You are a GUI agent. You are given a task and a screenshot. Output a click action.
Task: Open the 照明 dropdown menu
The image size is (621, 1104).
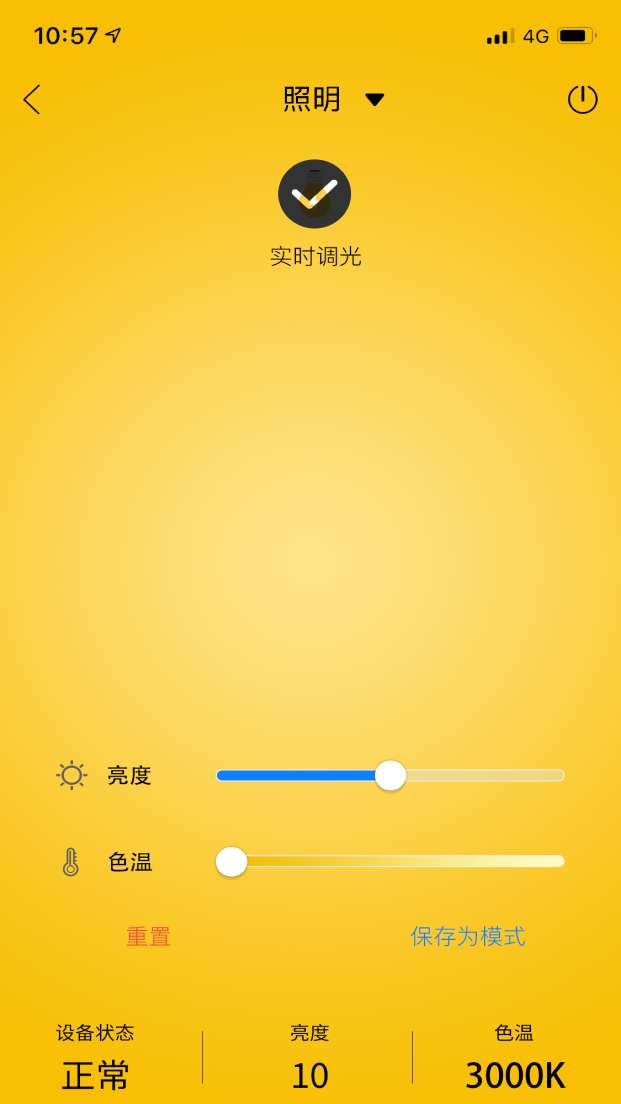[x=333, y=99]
